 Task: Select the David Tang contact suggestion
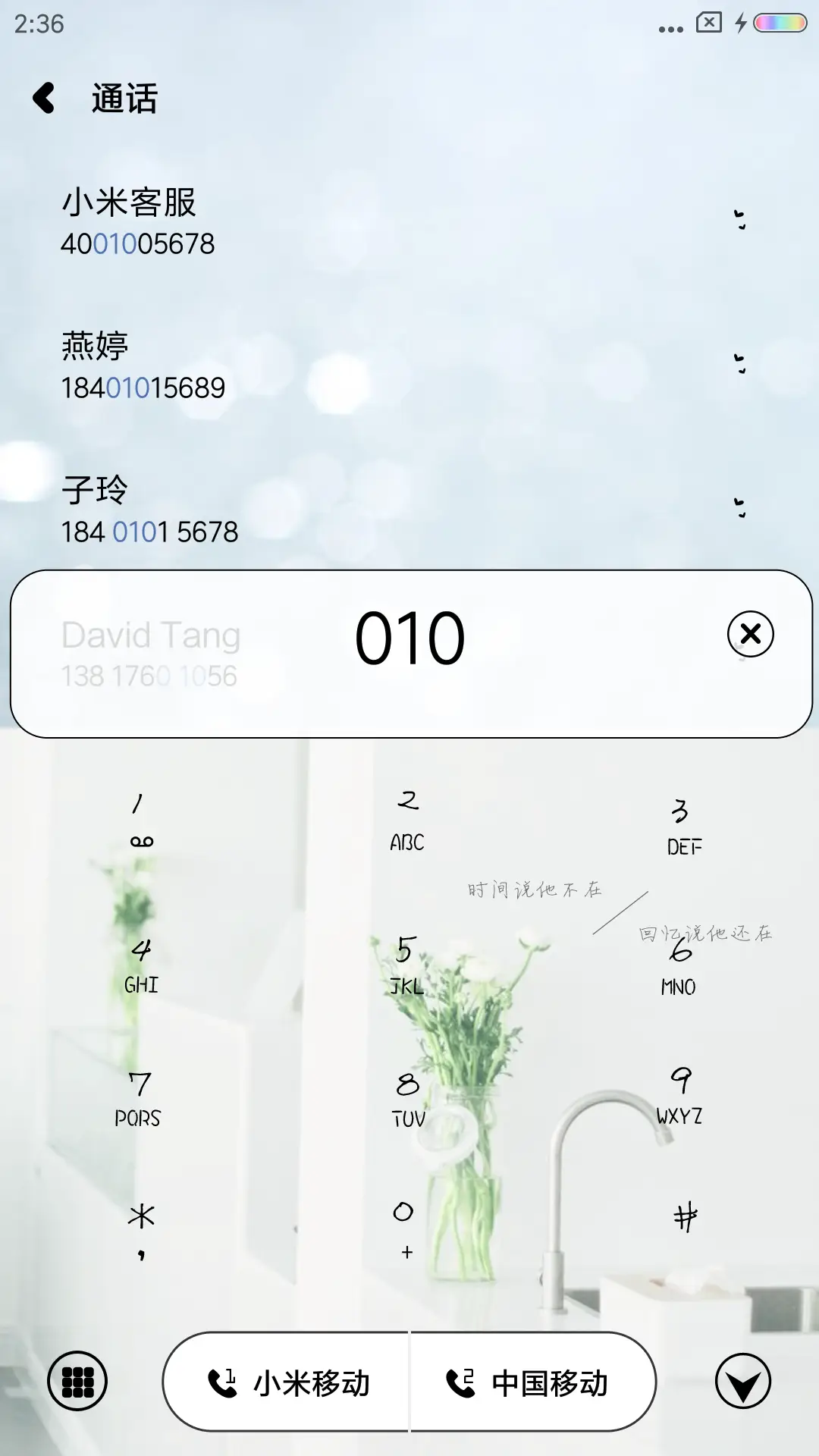[x=152, y=651]
